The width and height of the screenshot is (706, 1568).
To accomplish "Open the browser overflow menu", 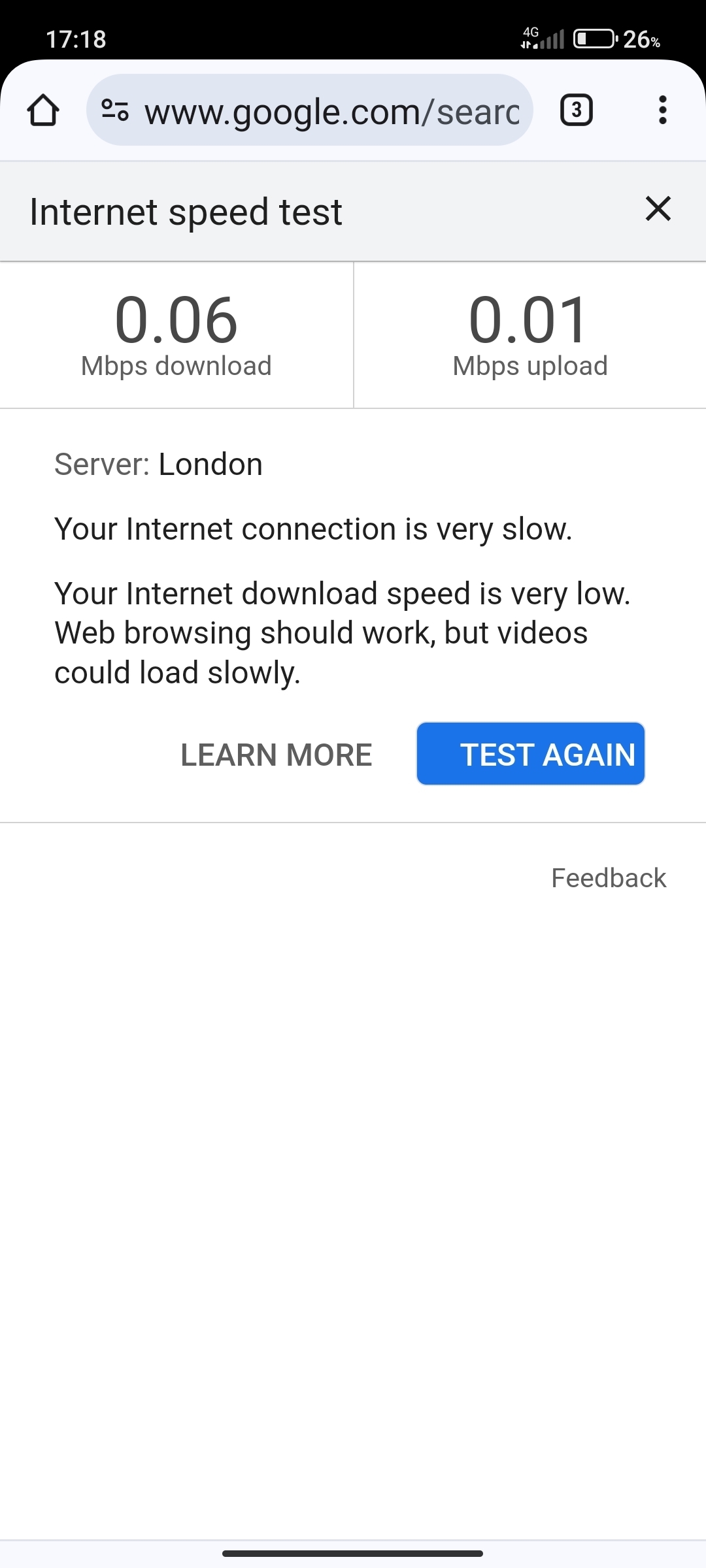I will coord(663,110).
